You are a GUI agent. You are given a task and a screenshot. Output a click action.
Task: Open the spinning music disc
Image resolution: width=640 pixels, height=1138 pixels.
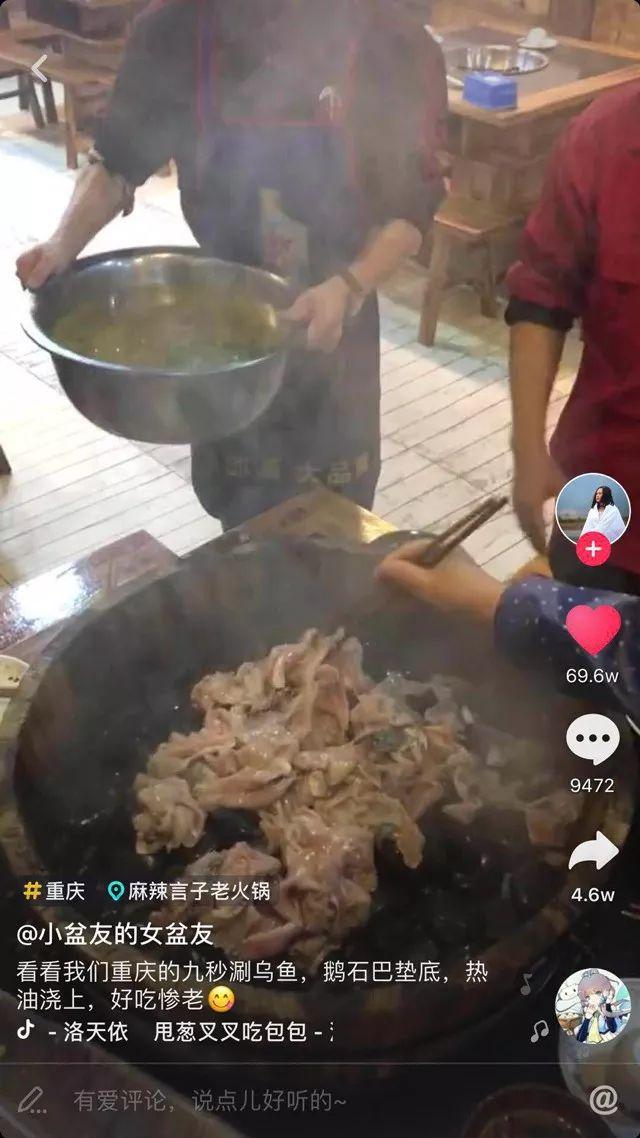pyautogui.click(x=592, y=1006)
